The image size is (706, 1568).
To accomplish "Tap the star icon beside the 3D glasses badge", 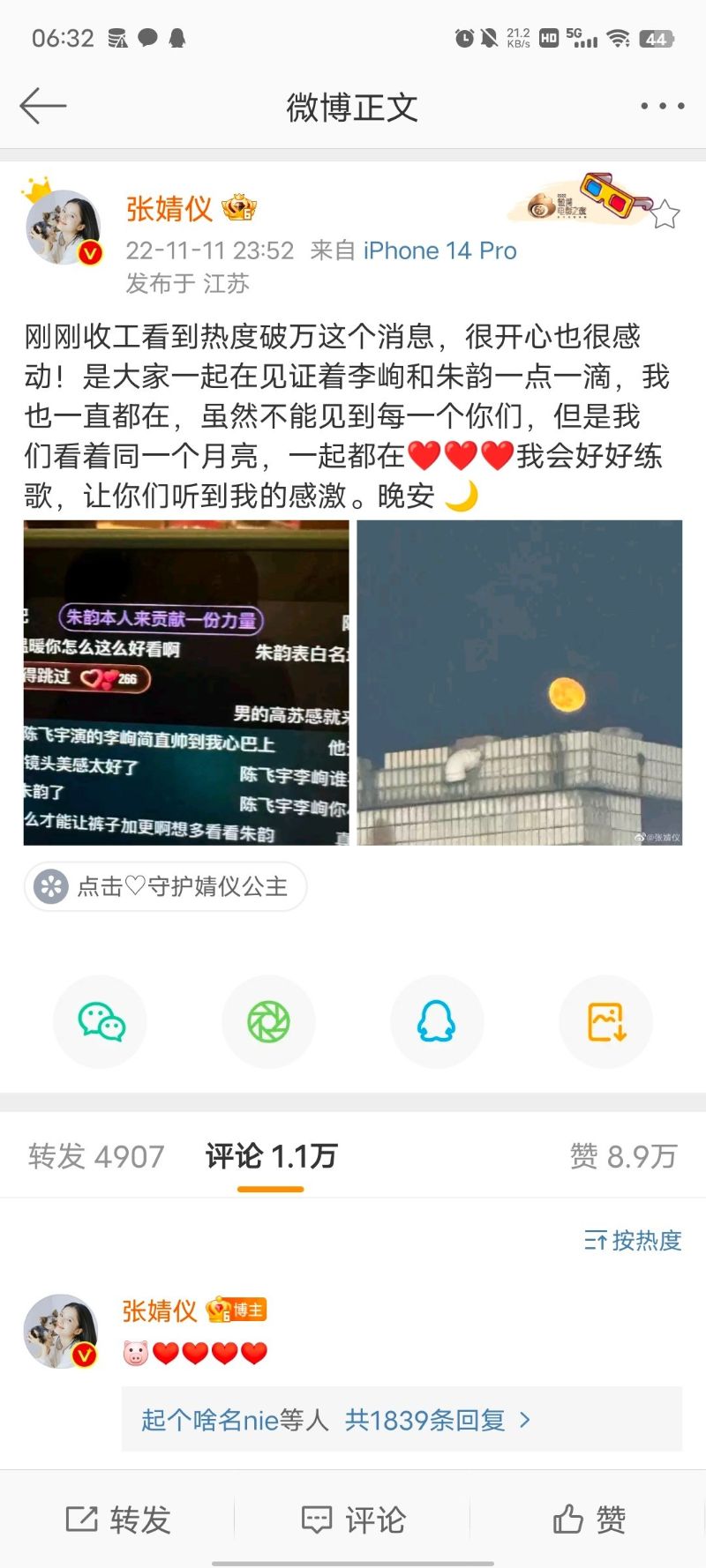I will [x=665, y=214].
